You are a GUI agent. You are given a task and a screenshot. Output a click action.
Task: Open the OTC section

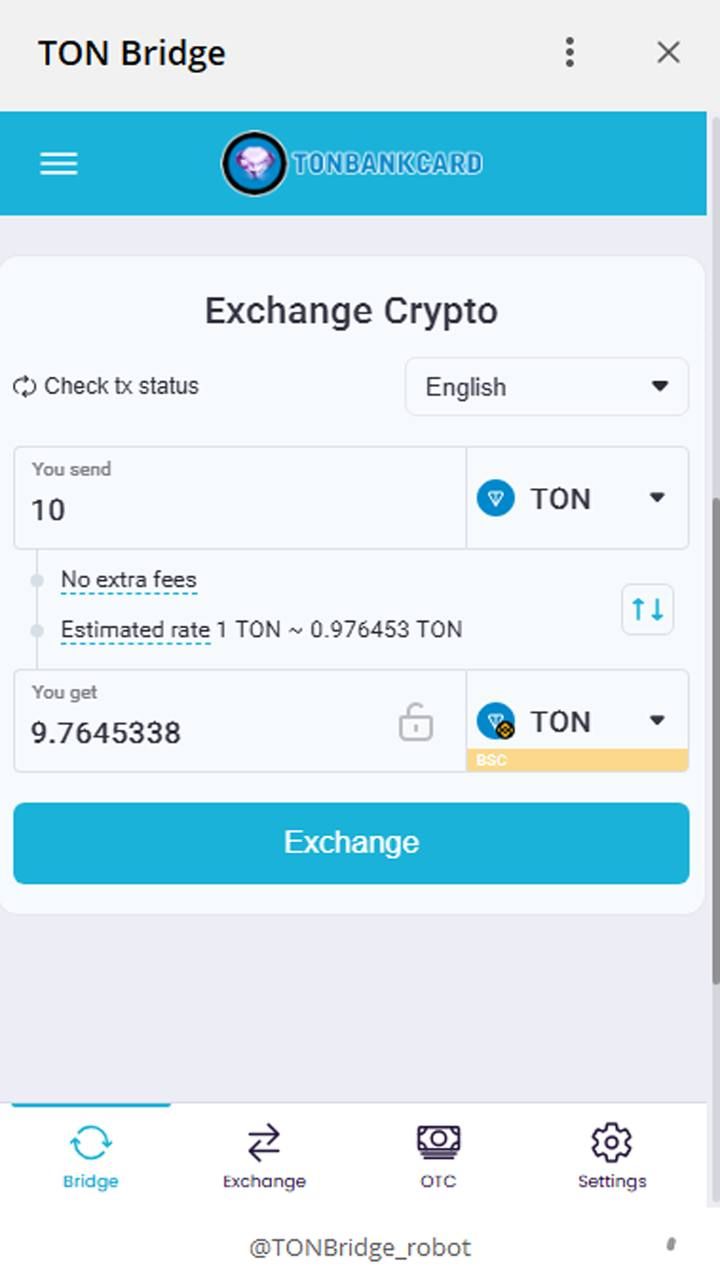437,1155
